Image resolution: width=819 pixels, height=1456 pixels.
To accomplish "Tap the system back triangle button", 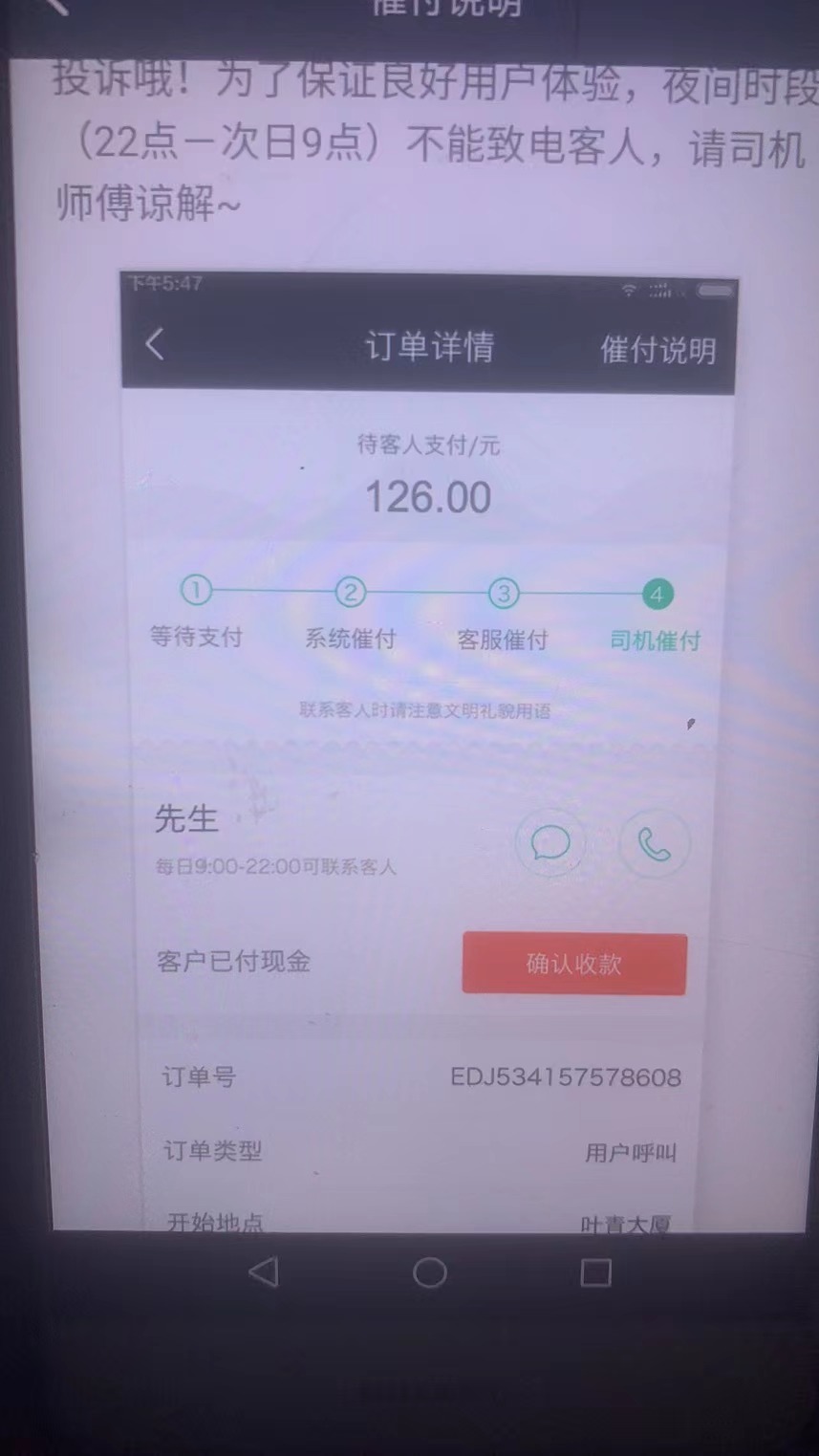I will coord(263,1272).
